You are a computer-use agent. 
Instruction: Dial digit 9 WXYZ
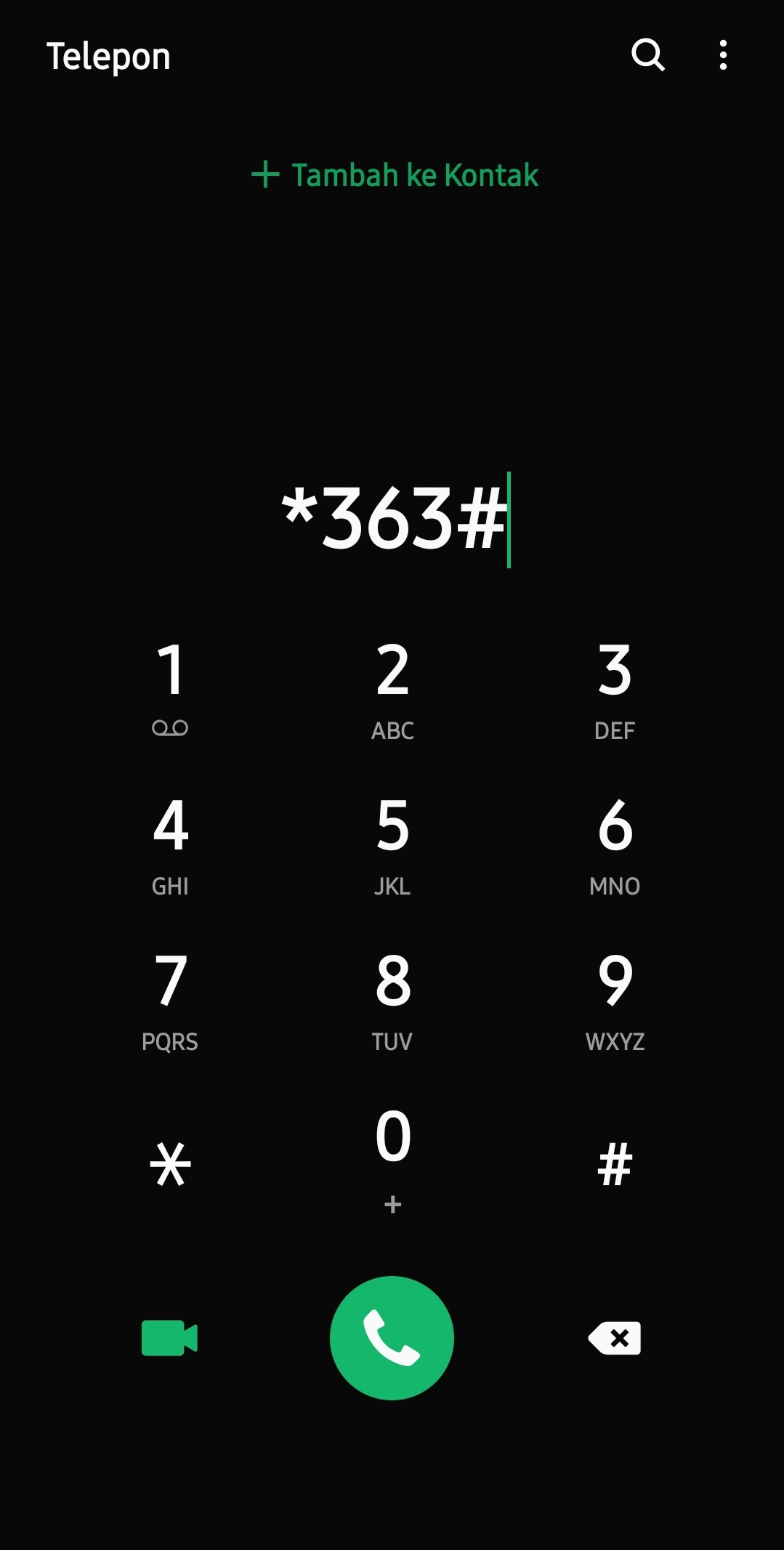[615, 999]
